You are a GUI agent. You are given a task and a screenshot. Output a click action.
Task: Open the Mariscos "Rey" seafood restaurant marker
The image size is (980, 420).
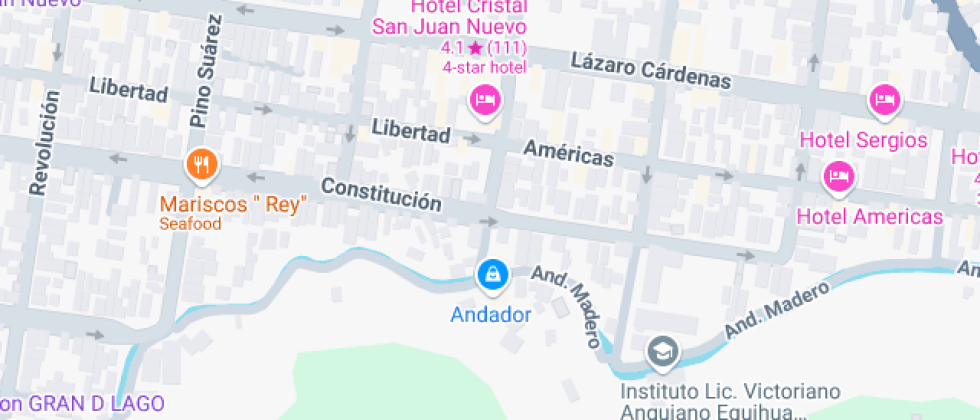click(x=203, y=165)
